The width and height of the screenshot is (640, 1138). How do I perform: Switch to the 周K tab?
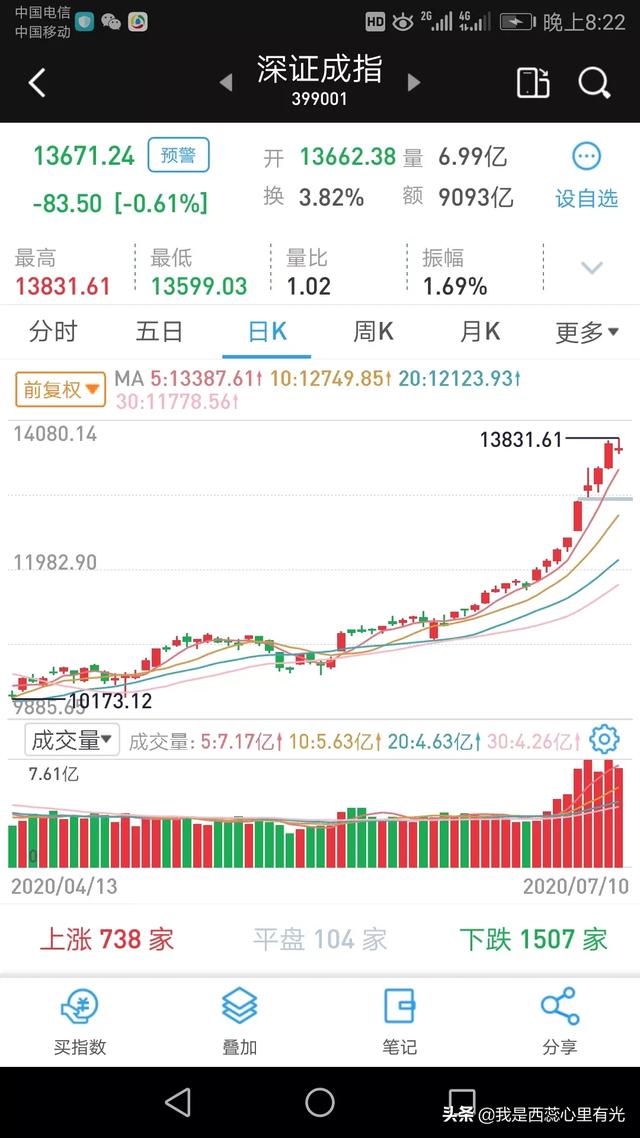coord(373,332)
